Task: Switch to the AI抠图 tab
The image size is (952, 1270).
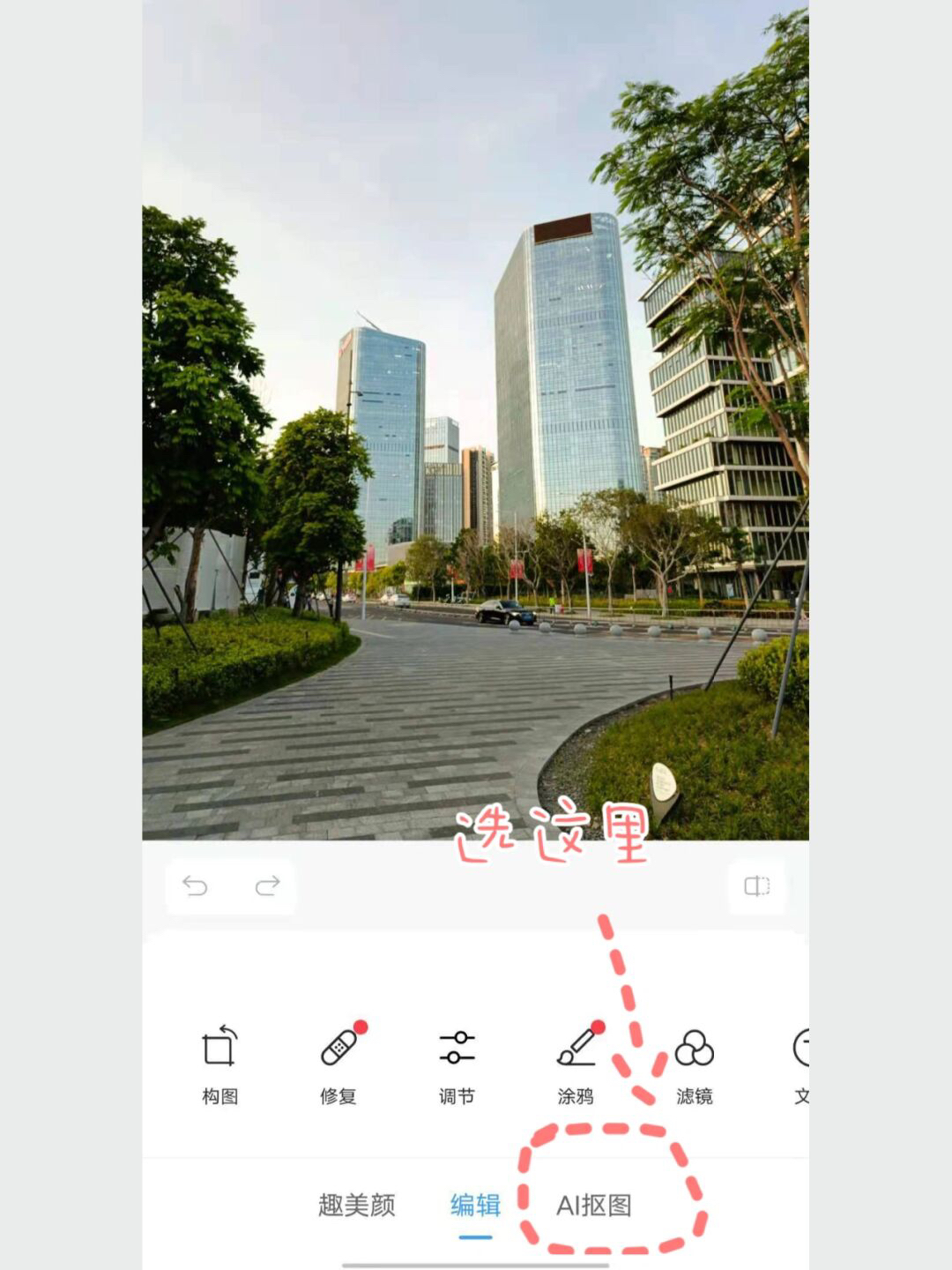Action: coord(594,1205)
